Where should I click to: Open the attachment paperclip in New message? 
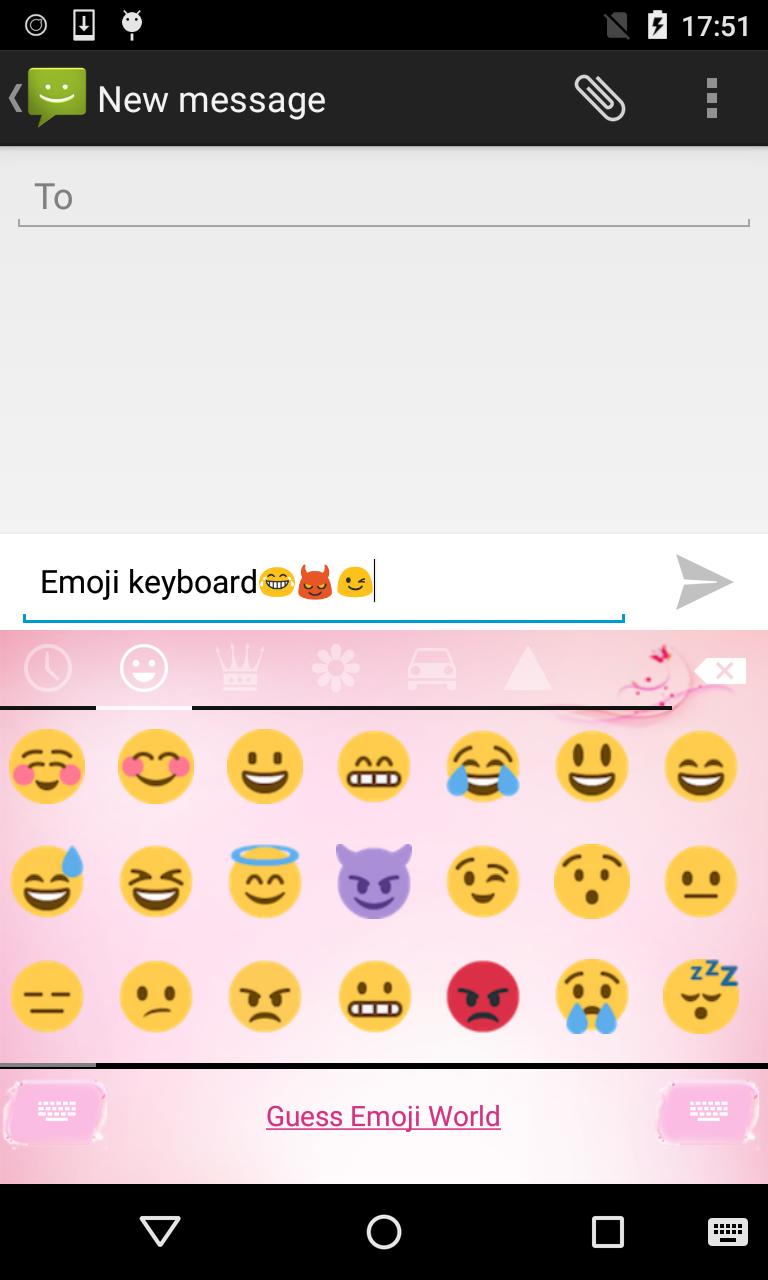[x=600, y=97]
